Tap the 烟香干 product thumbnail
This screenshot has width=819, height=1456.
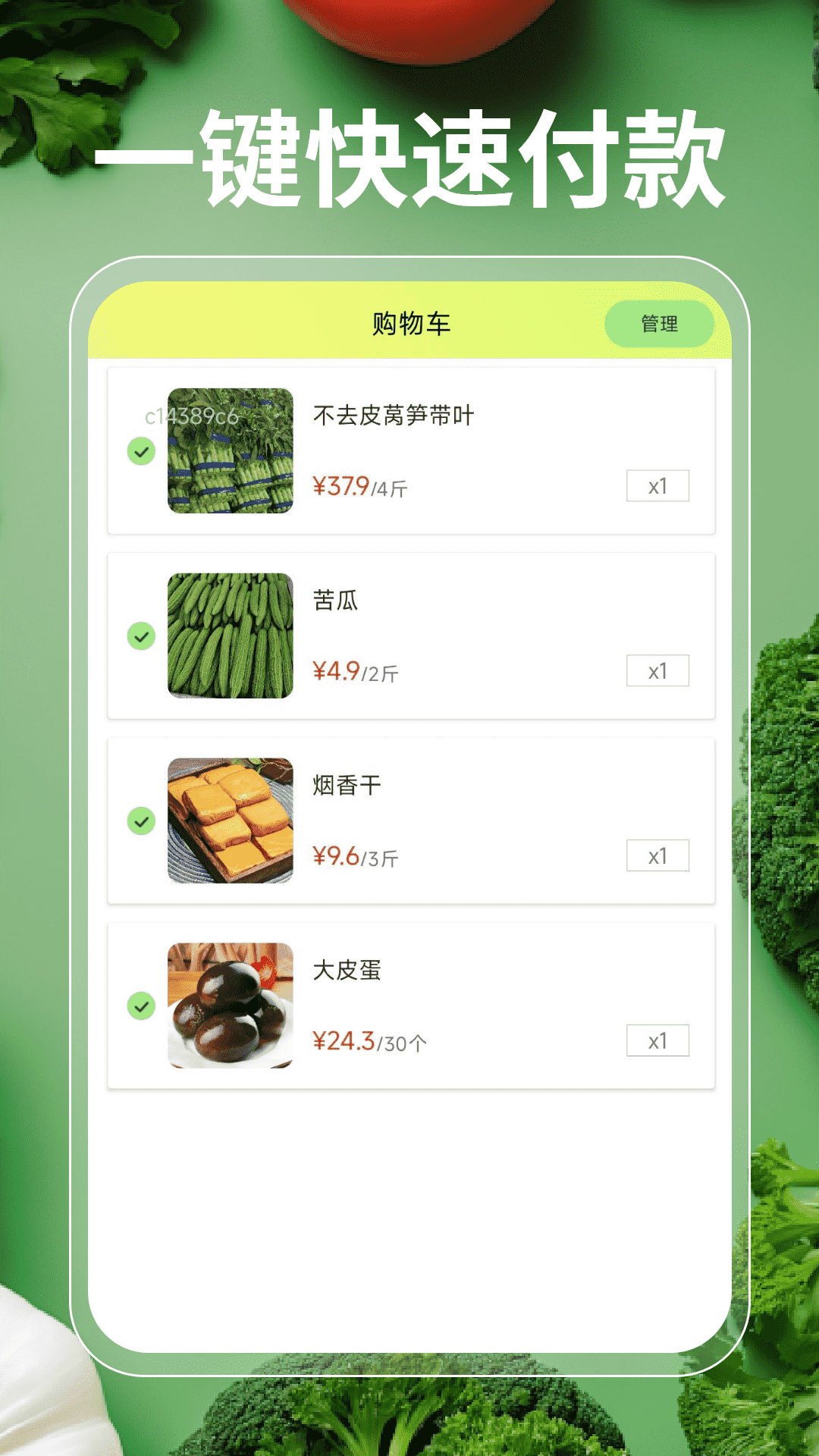(228, 820)
